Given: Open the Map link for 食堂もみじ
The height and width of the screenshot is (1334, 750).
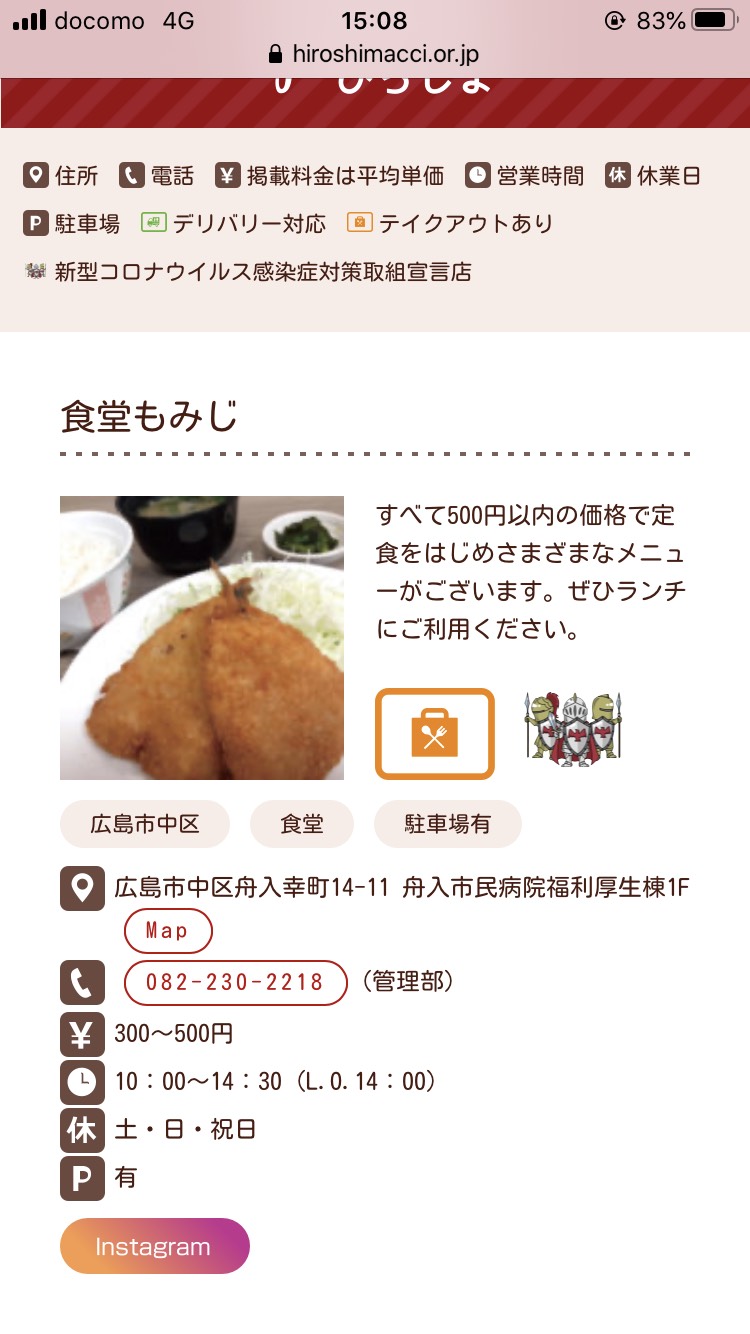Looking at the screenshot, I should point(168,931).
